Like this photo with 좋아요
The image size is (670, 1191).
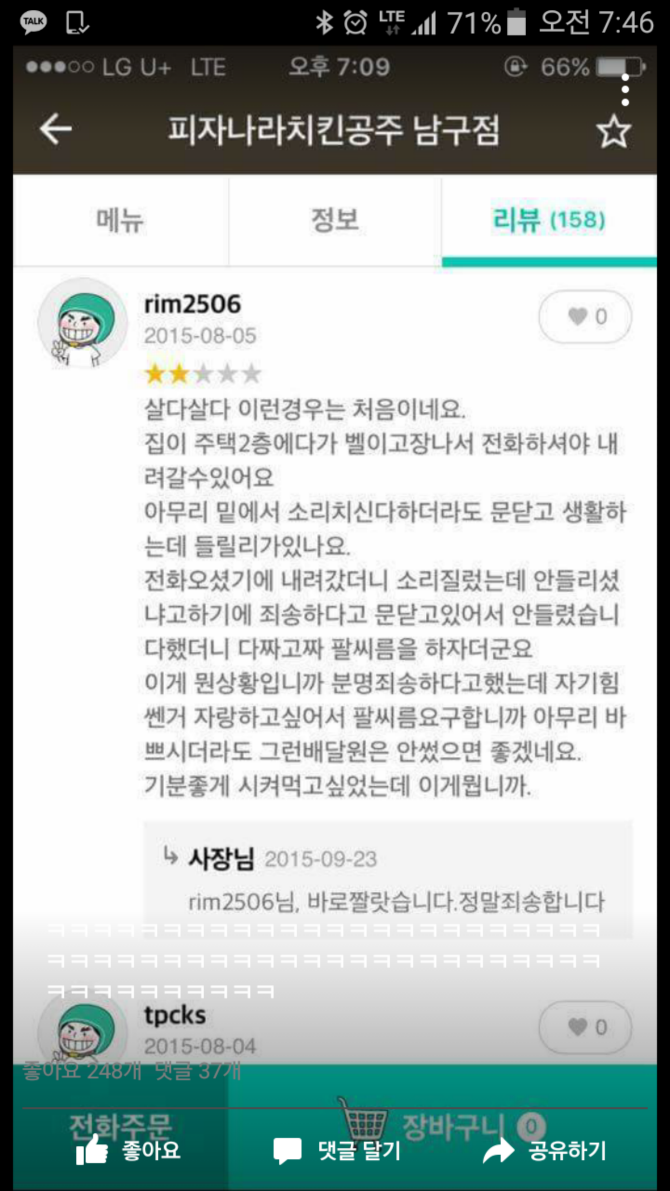[129, 1151]
